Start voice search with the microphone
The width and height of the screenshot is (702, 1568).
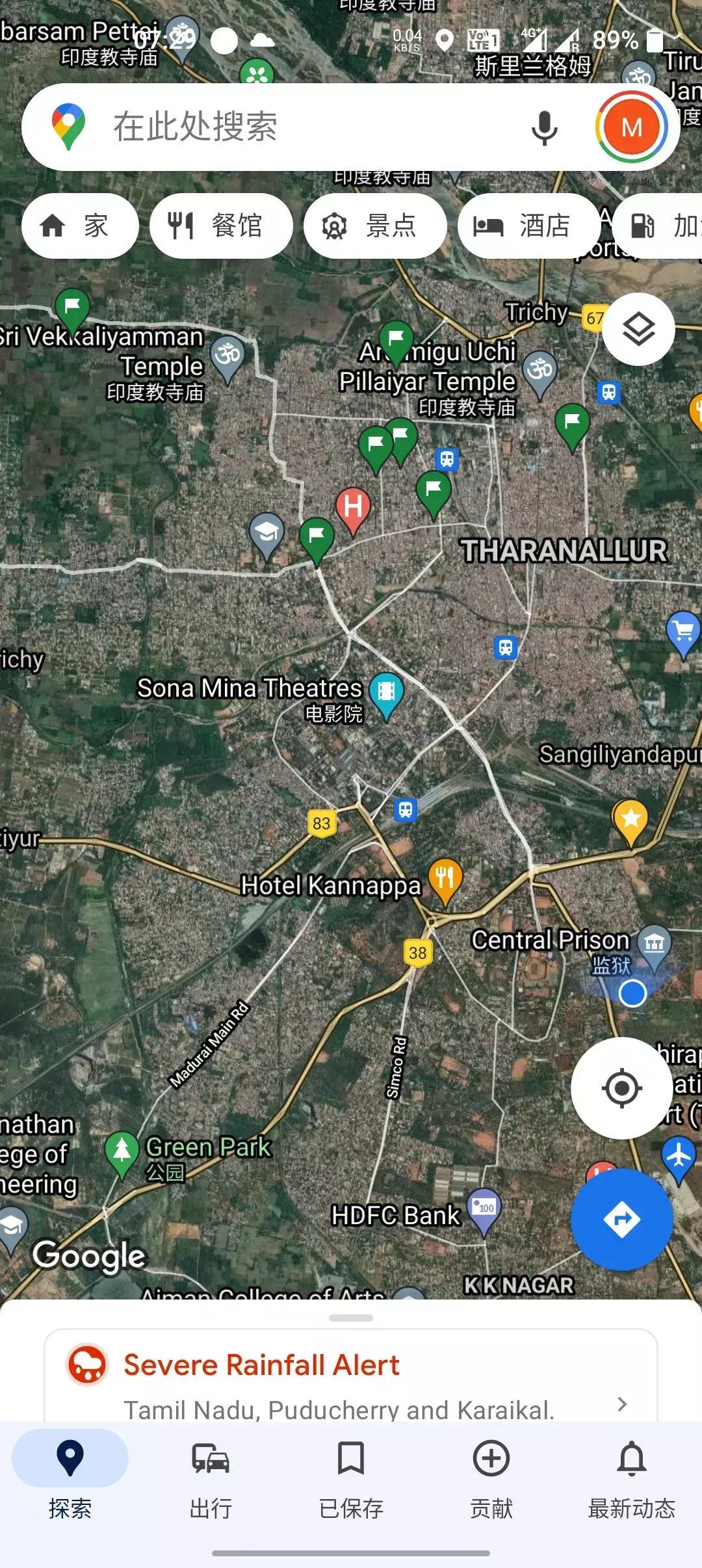[544, 127]
